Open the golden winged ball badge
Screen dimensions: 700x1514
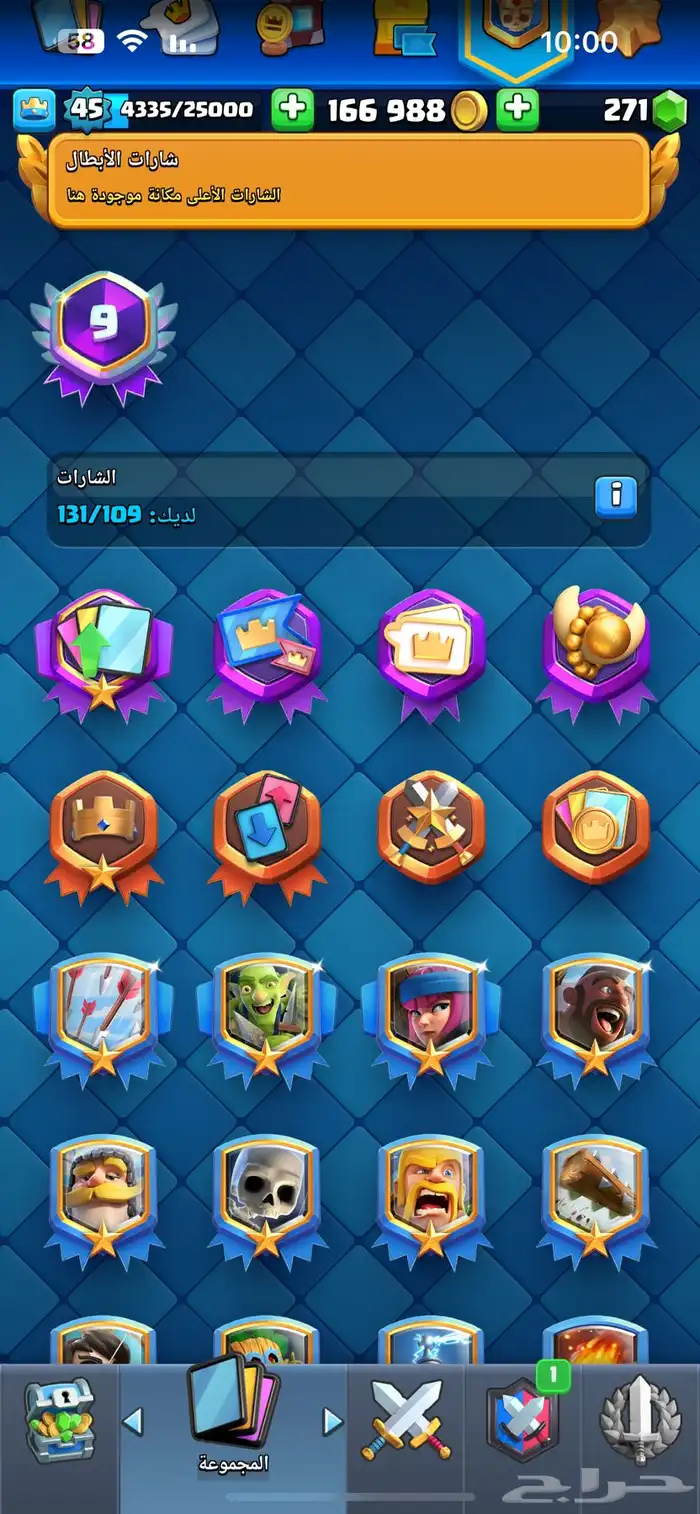[x=595, y=650]
